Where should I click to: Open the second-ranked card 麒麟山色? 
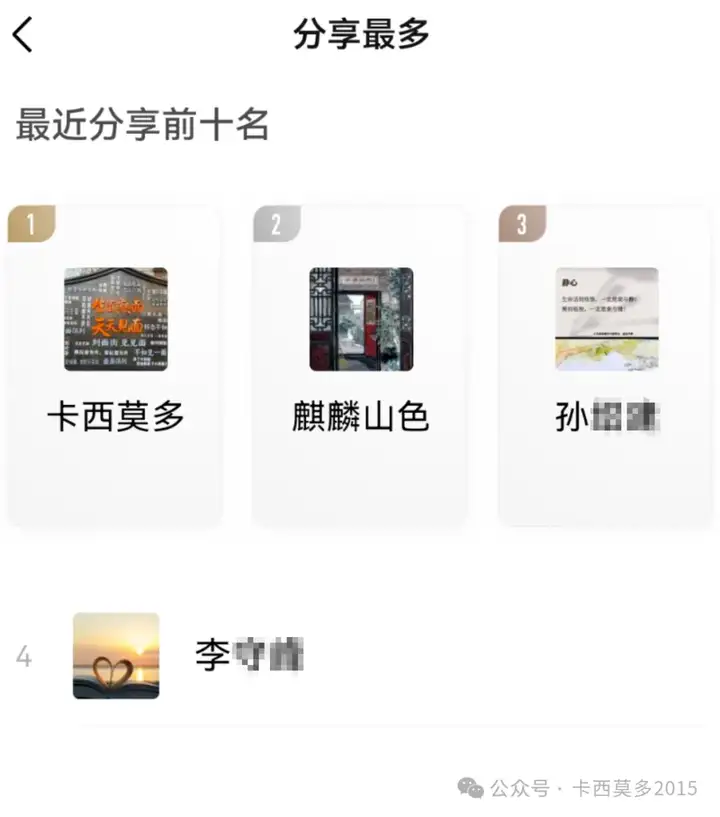[x=360, y=366]
